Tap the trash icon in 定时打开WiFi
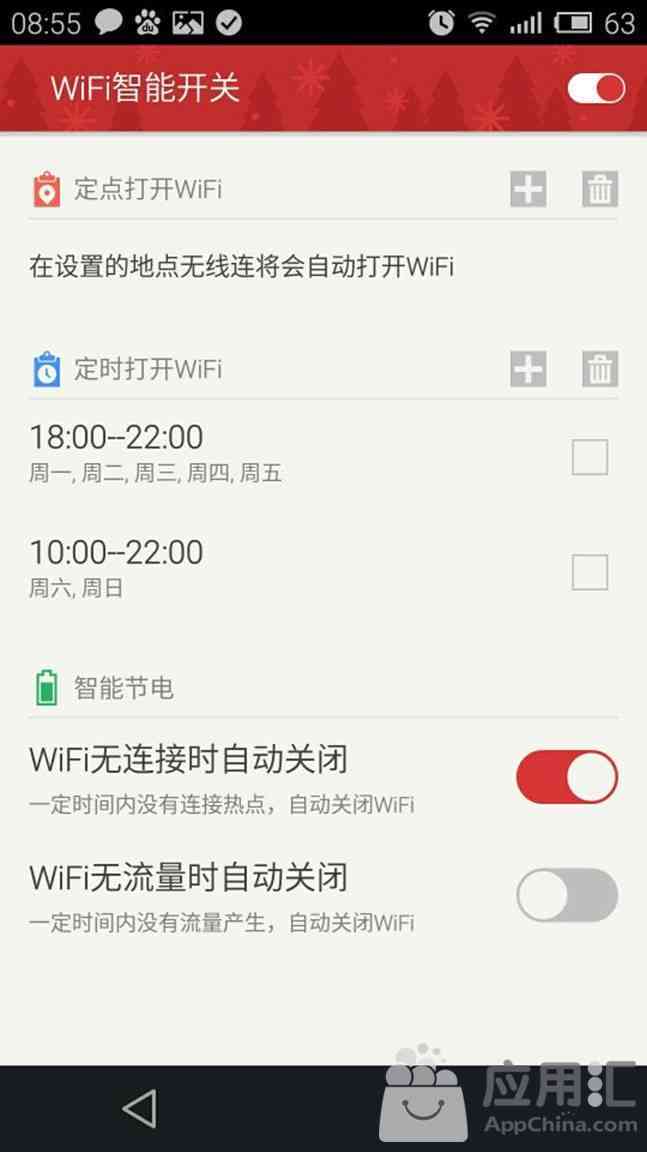647x1152 pixels. point(600,369)
